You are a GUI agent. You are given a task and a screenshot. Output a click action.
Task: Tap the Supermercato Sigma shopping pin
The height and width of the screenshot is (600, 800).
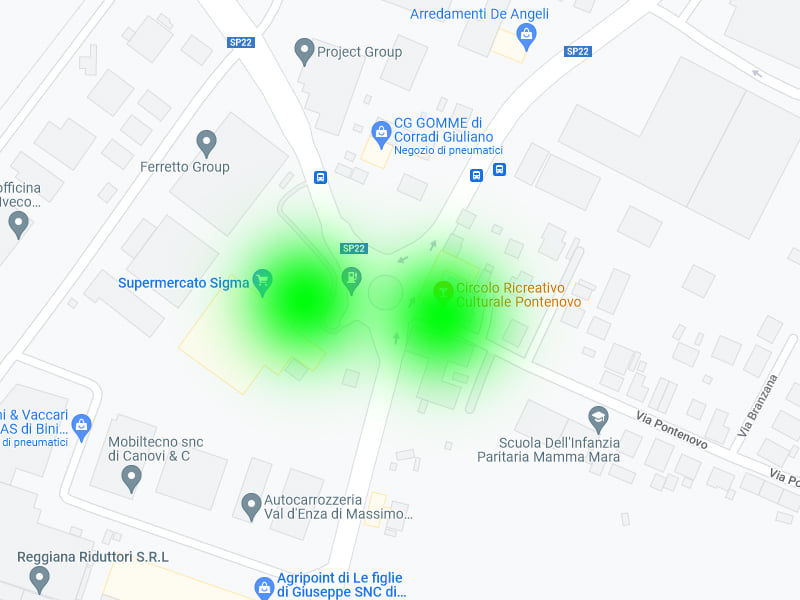(263, 282)
